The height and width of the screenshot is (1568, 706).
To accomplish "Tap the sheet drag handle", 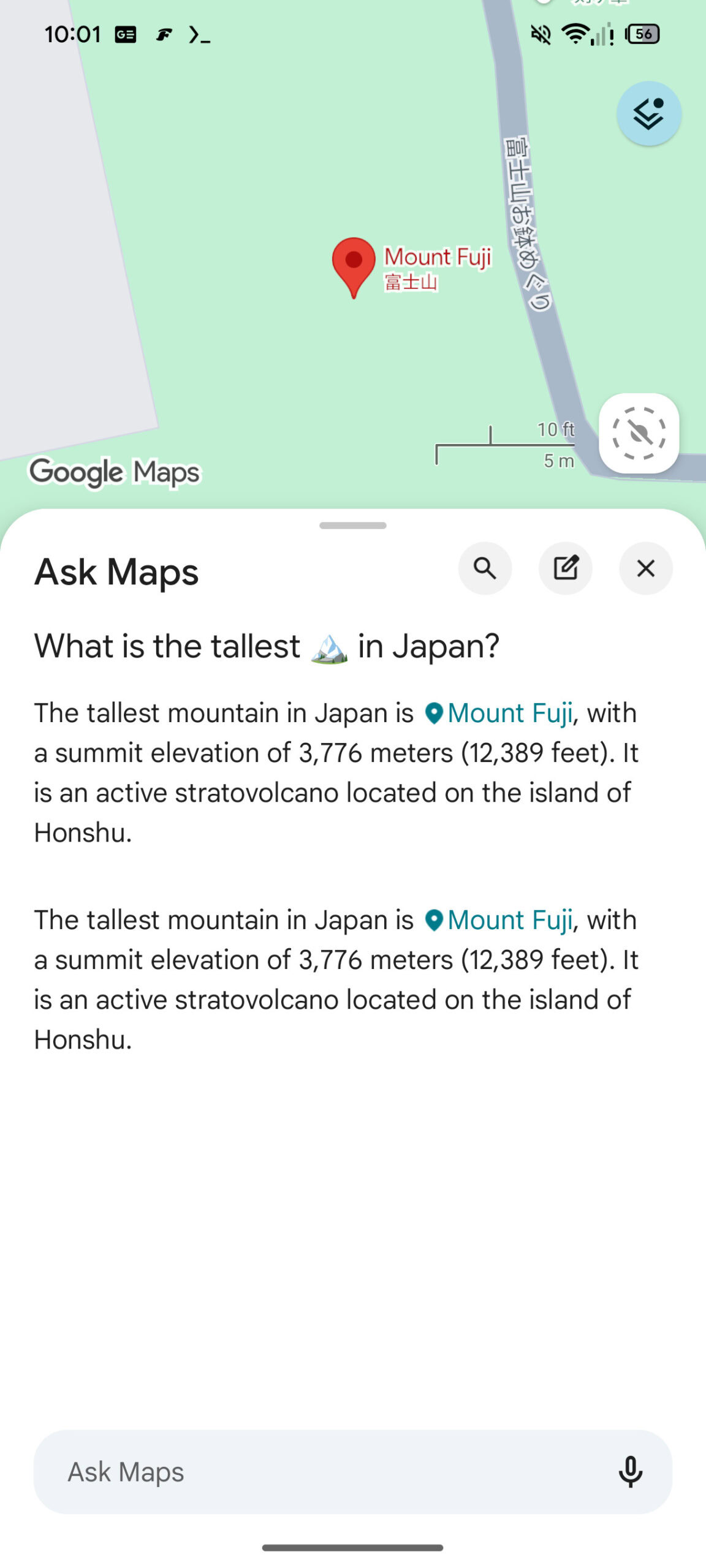I will coord(353,526).
